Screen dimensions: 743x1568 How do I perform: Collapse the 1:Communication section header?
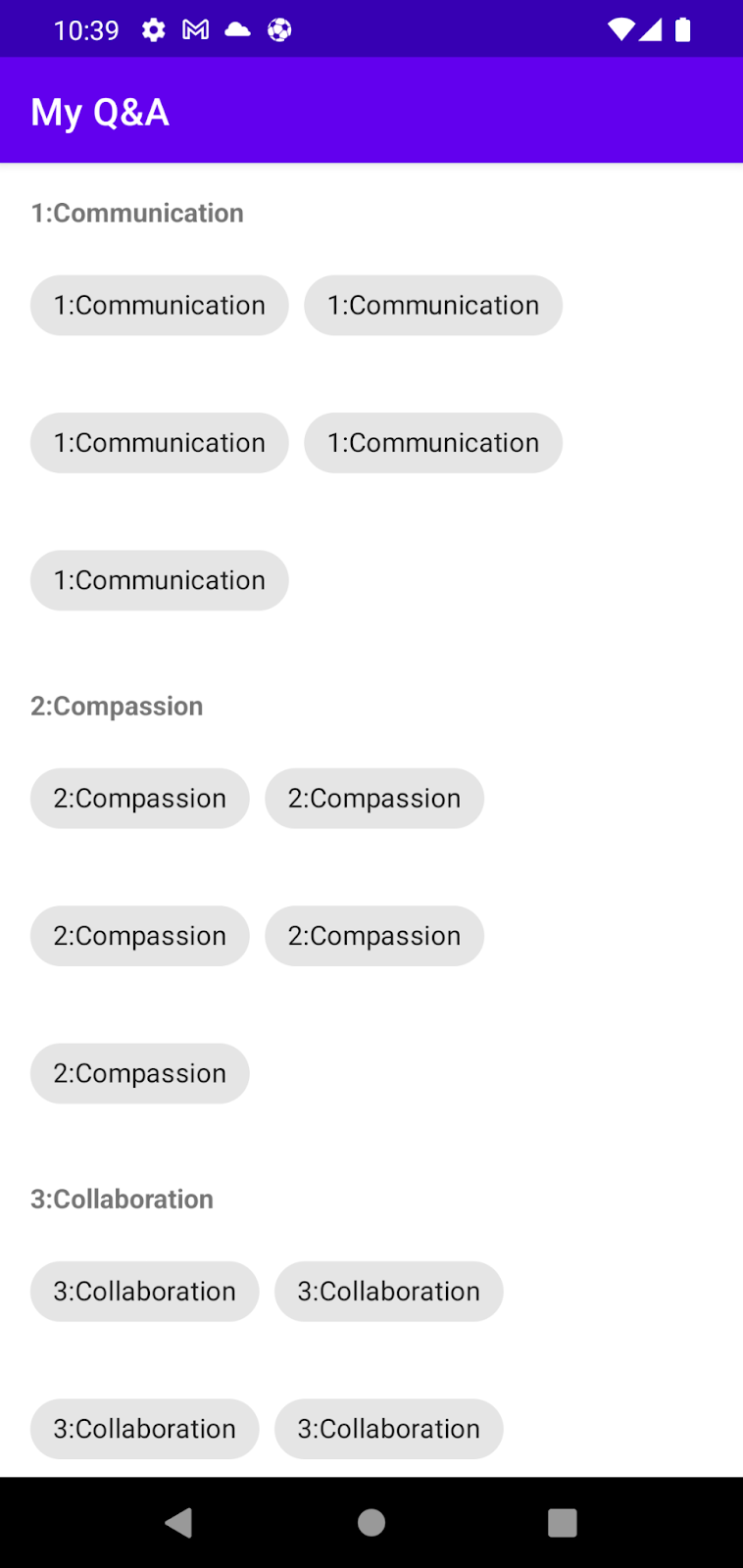pyautogui.click(x=137, y=213)
